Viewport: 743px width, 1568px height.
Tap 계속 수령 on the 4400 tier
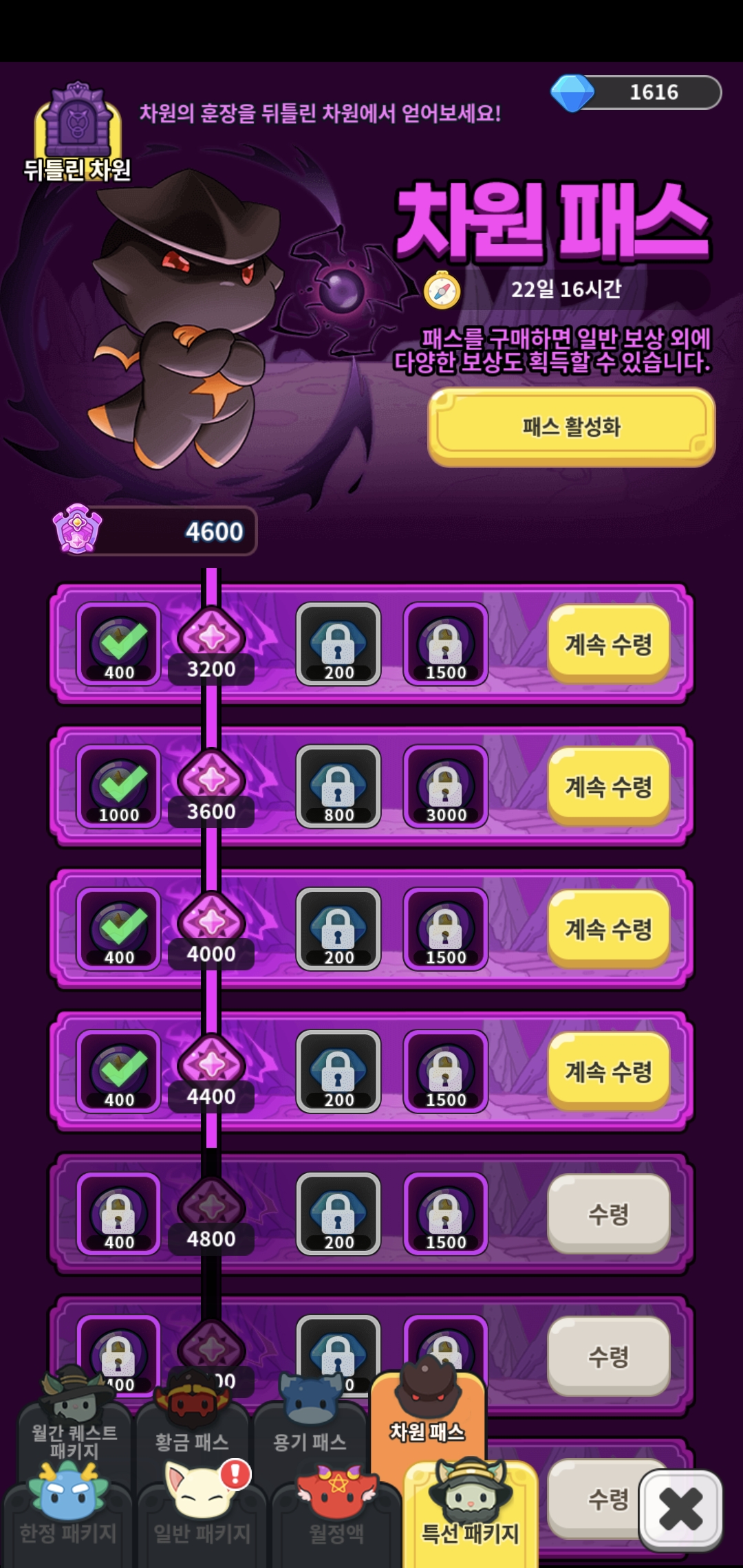[608, 1071]
